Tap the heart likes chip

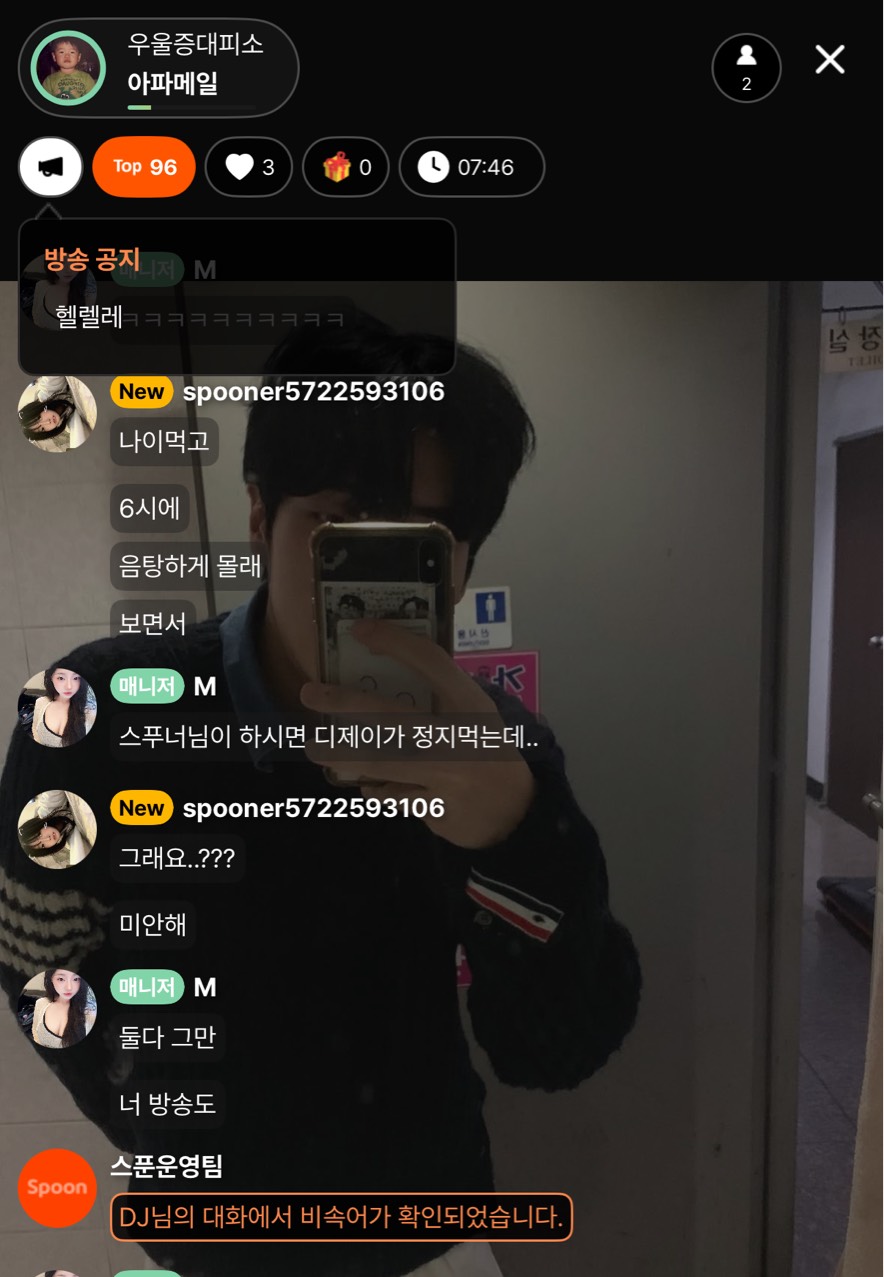click(x=249, y=167)
